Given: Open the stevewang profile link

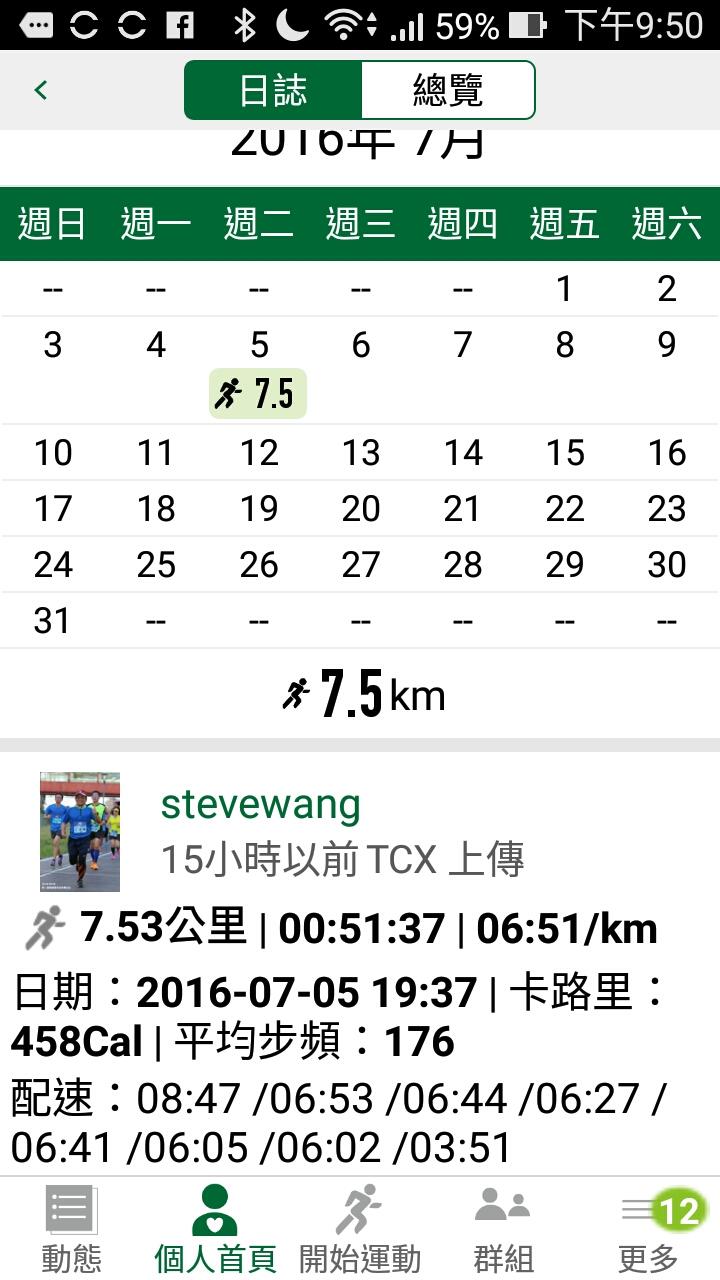Looking at the screenshot, I should [260, 804].
